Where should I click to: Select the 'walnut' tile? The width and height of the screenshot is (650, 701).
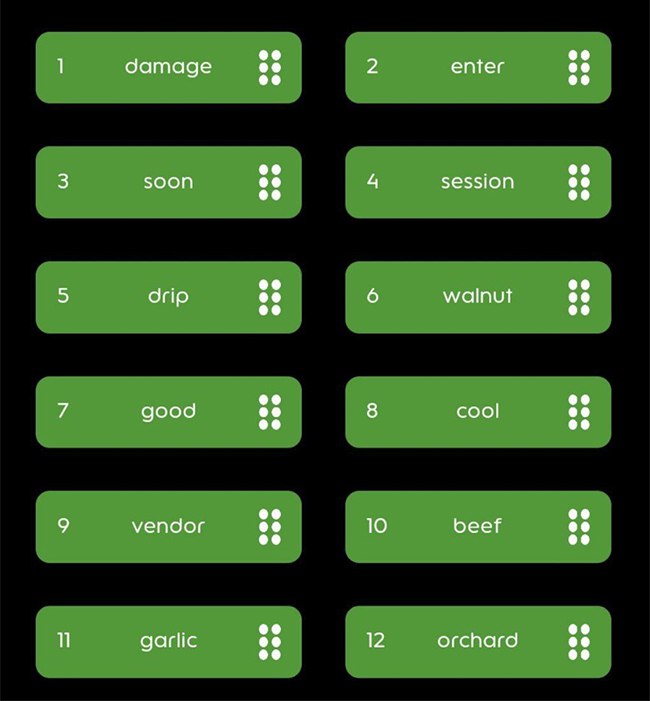coord(477,297)
